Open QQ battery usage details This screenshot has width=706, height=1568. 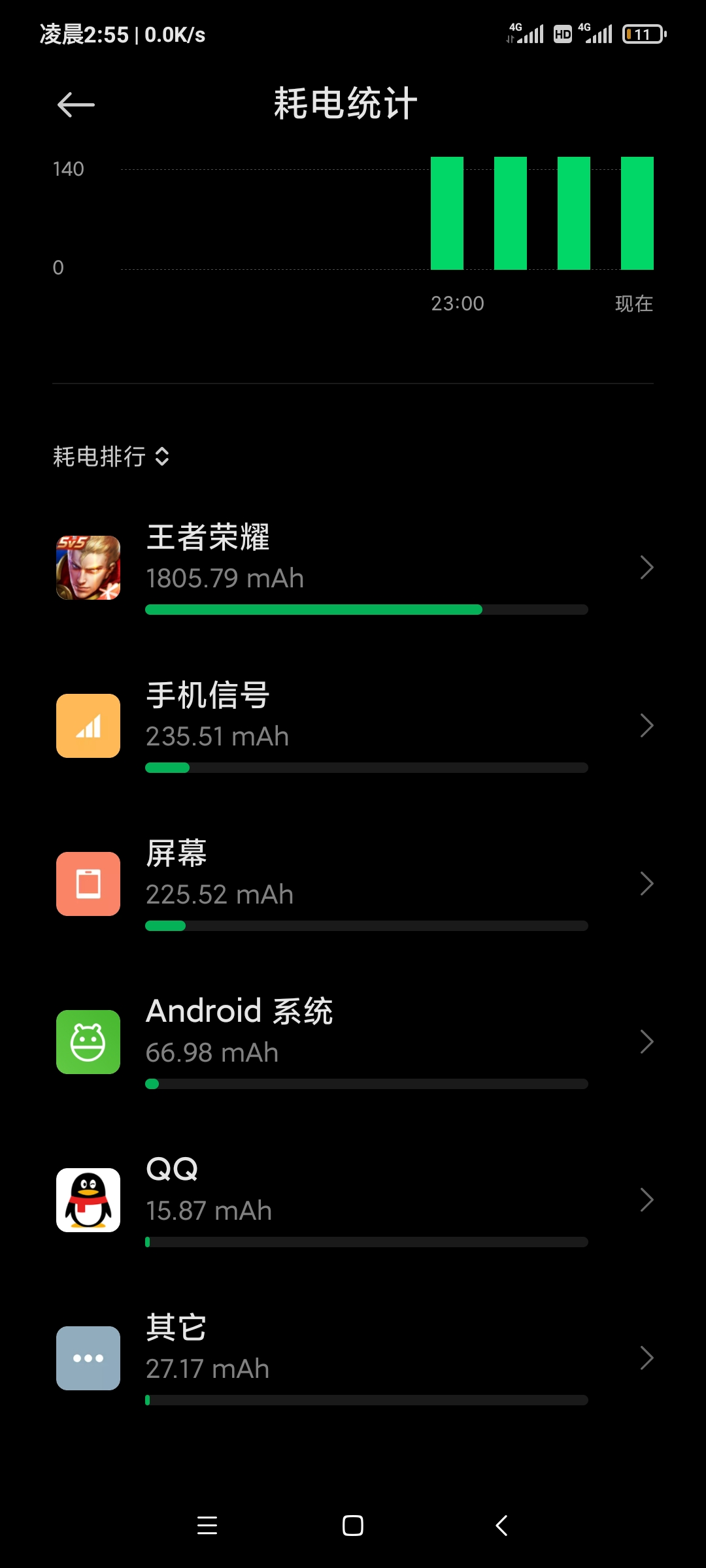point(353,1200)
